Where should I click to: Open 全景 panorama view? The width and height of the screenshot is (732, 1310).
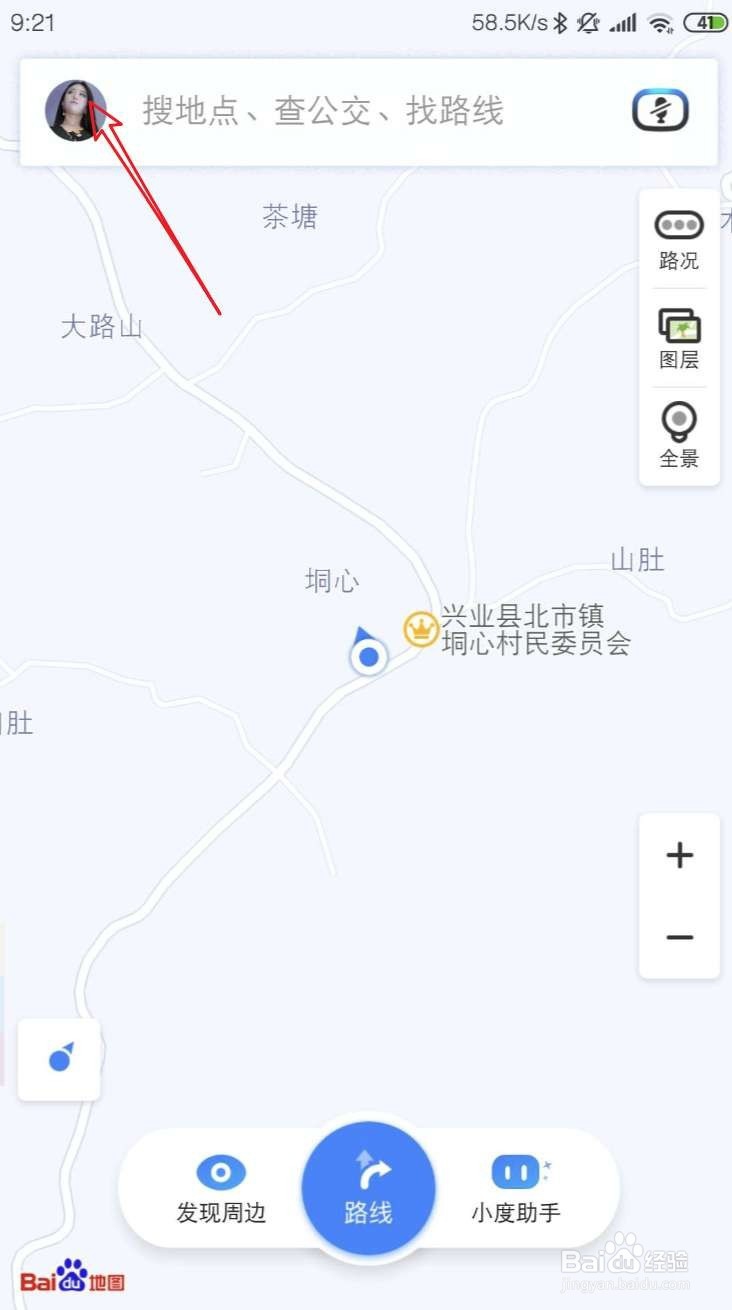click(x=679, y=436)
